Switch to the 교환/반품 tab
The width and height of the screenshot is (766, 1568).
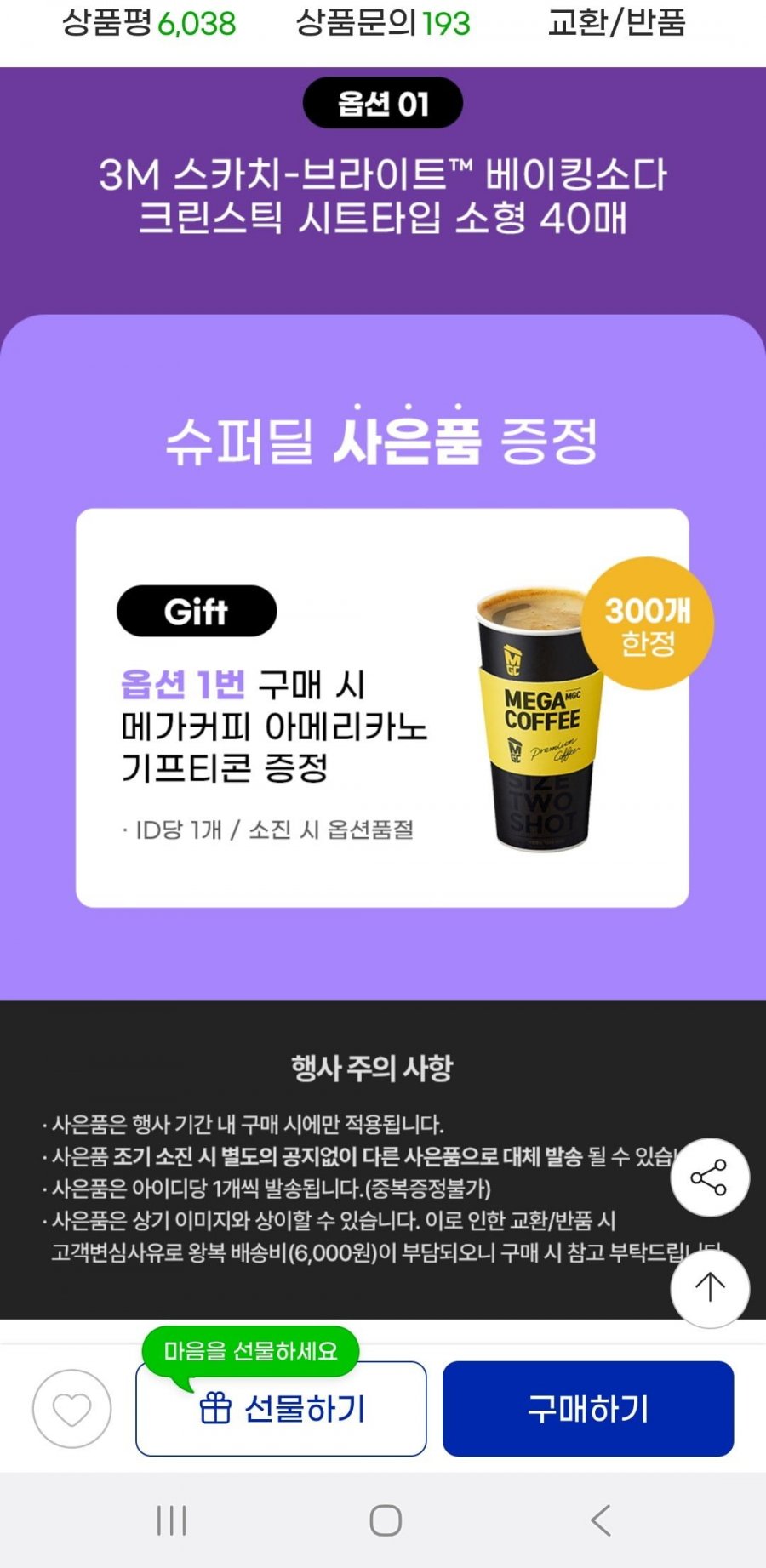coord(617,23)
